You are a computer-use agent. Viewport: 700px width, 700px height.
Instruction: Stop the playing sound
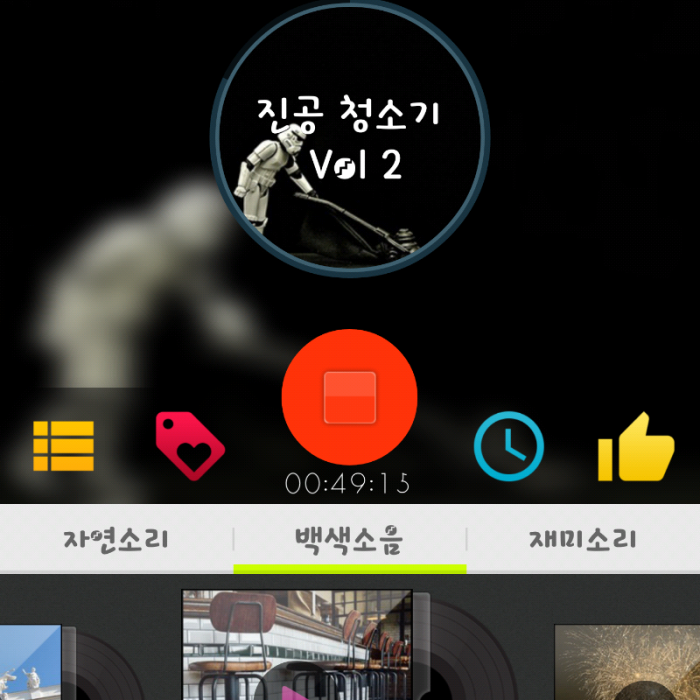pos(349,397)
